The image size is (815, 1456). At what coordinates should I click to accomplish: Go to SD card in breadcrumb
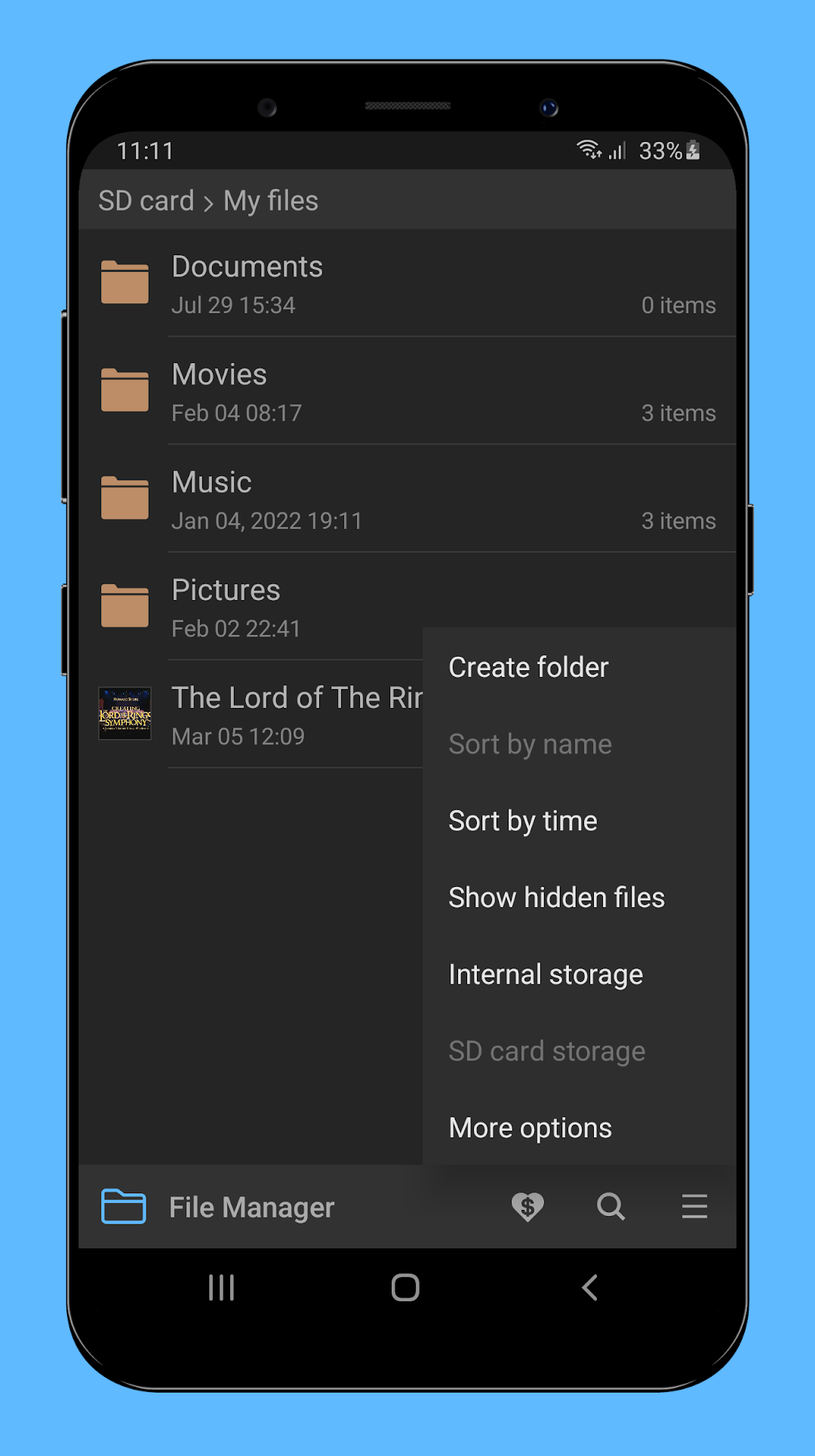click(x=146, y=201)
